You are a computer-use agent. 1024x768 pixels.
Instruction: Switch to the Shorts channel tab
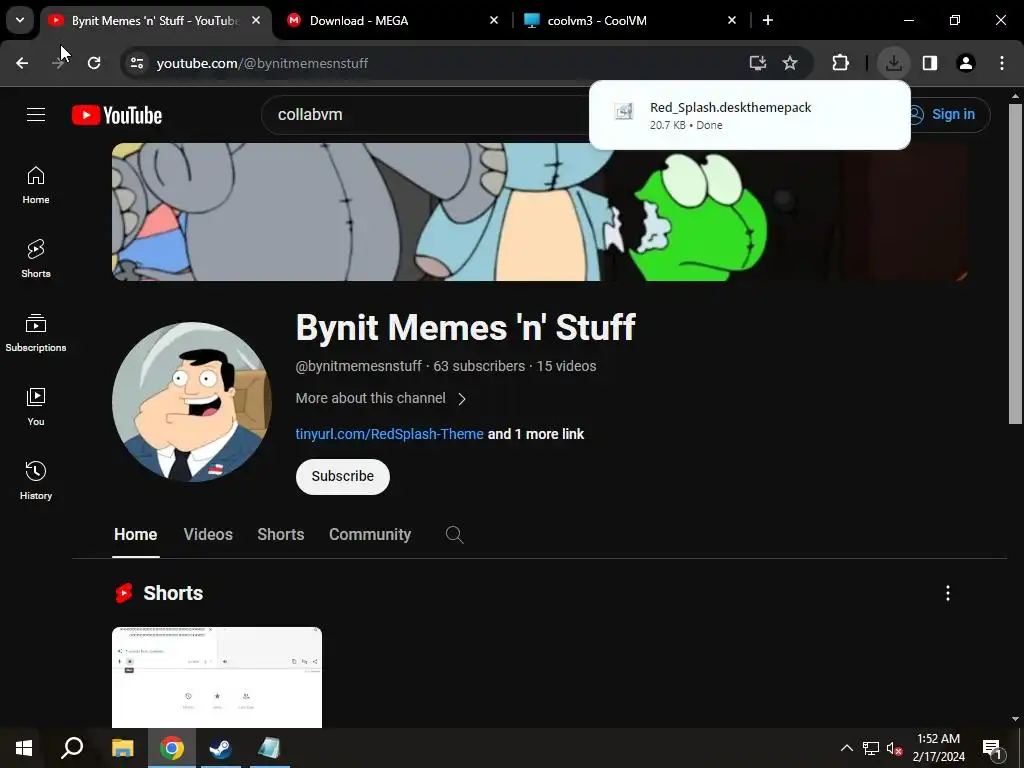click(280, 535)
